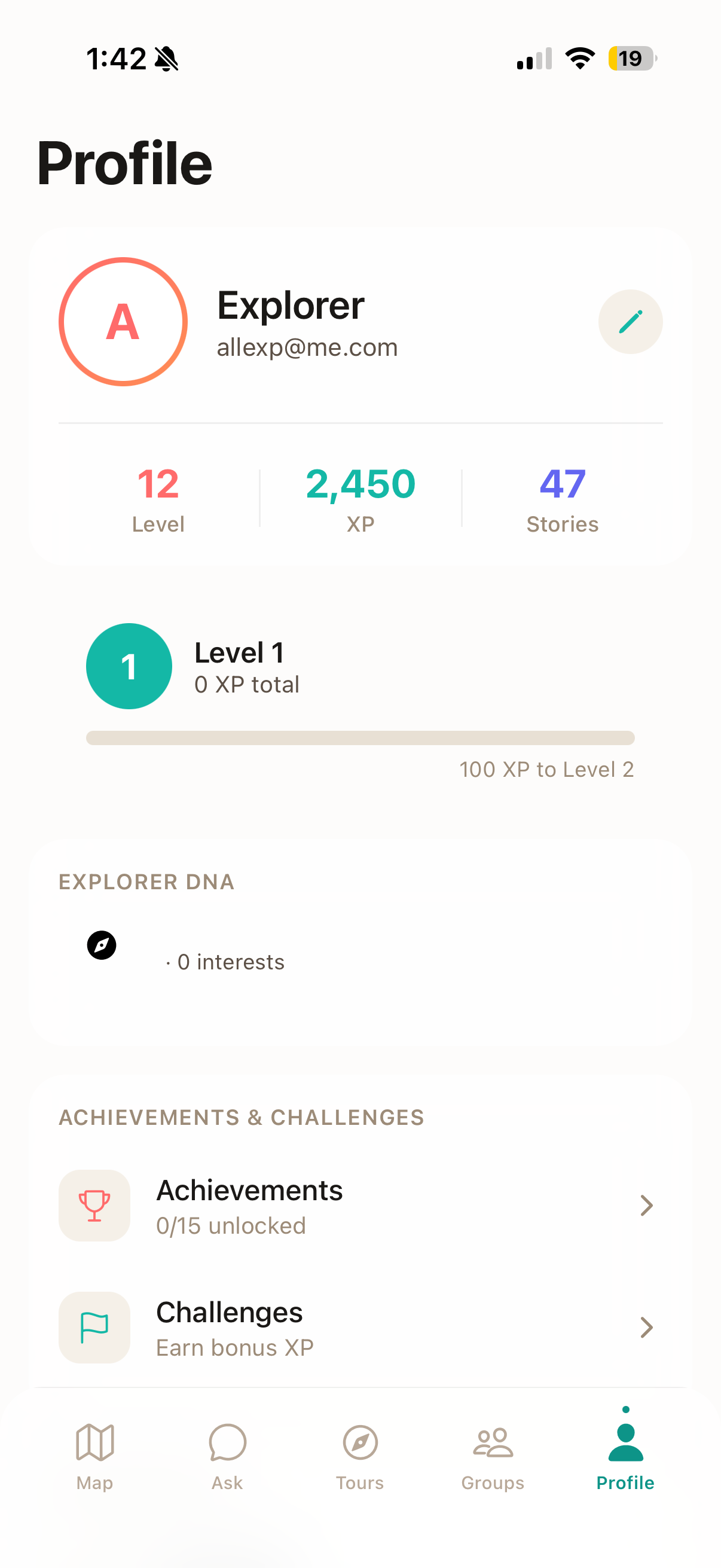Tap the Challenges flag icon

pyautogui.click(x=94, y=1328)
